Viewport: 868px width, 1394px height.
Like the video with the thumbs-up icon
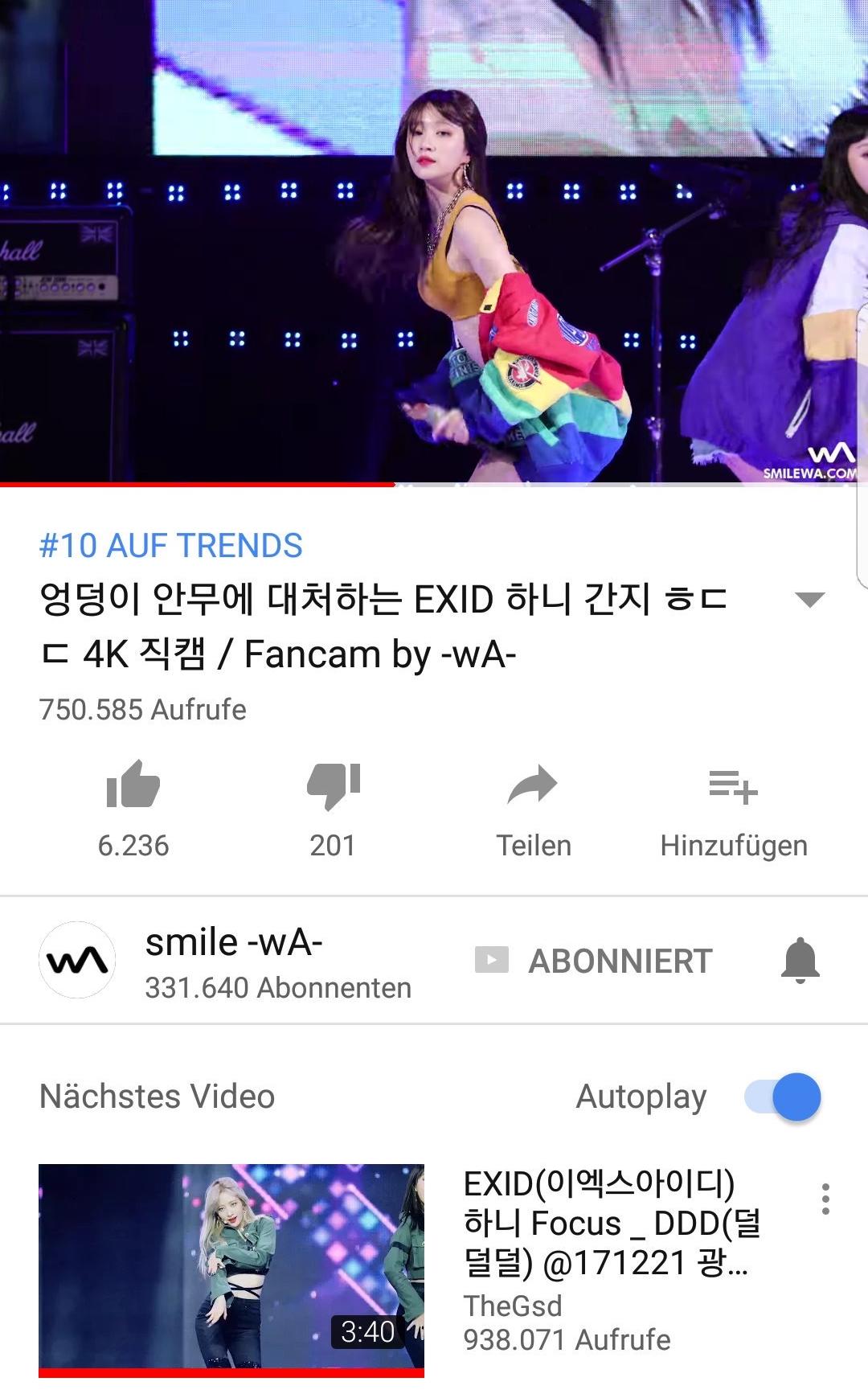pos(133,785)
